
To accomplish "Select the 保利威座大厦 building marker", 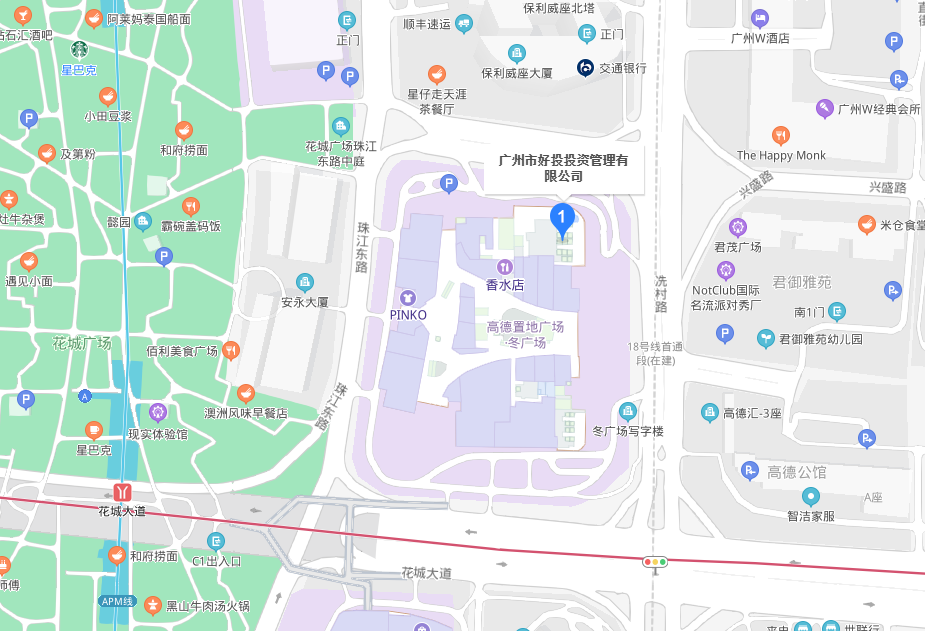I will point(517,53).
